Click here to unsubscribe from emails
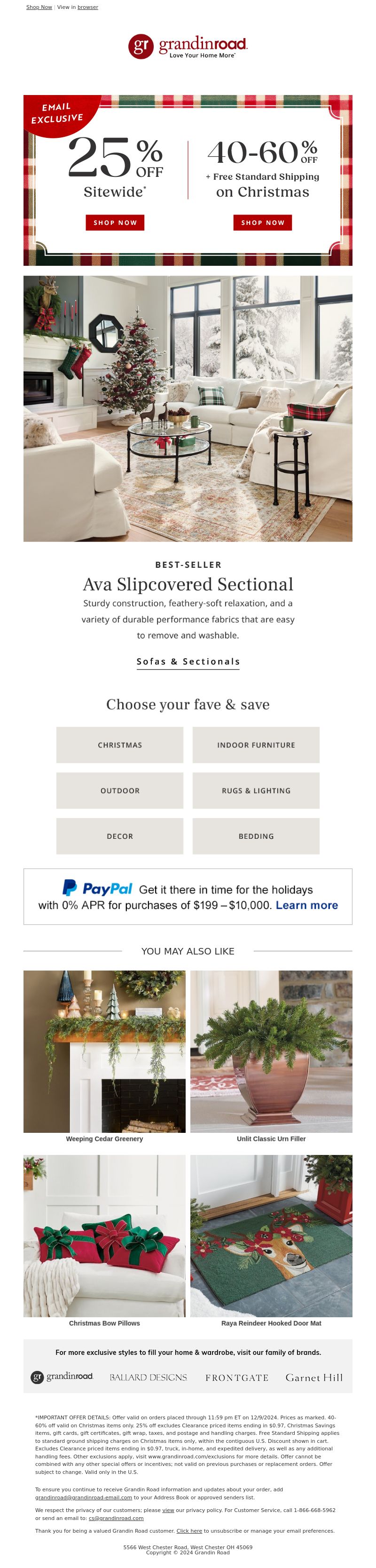Viewport: 376px width, 1568px height. coord(188,1531)
